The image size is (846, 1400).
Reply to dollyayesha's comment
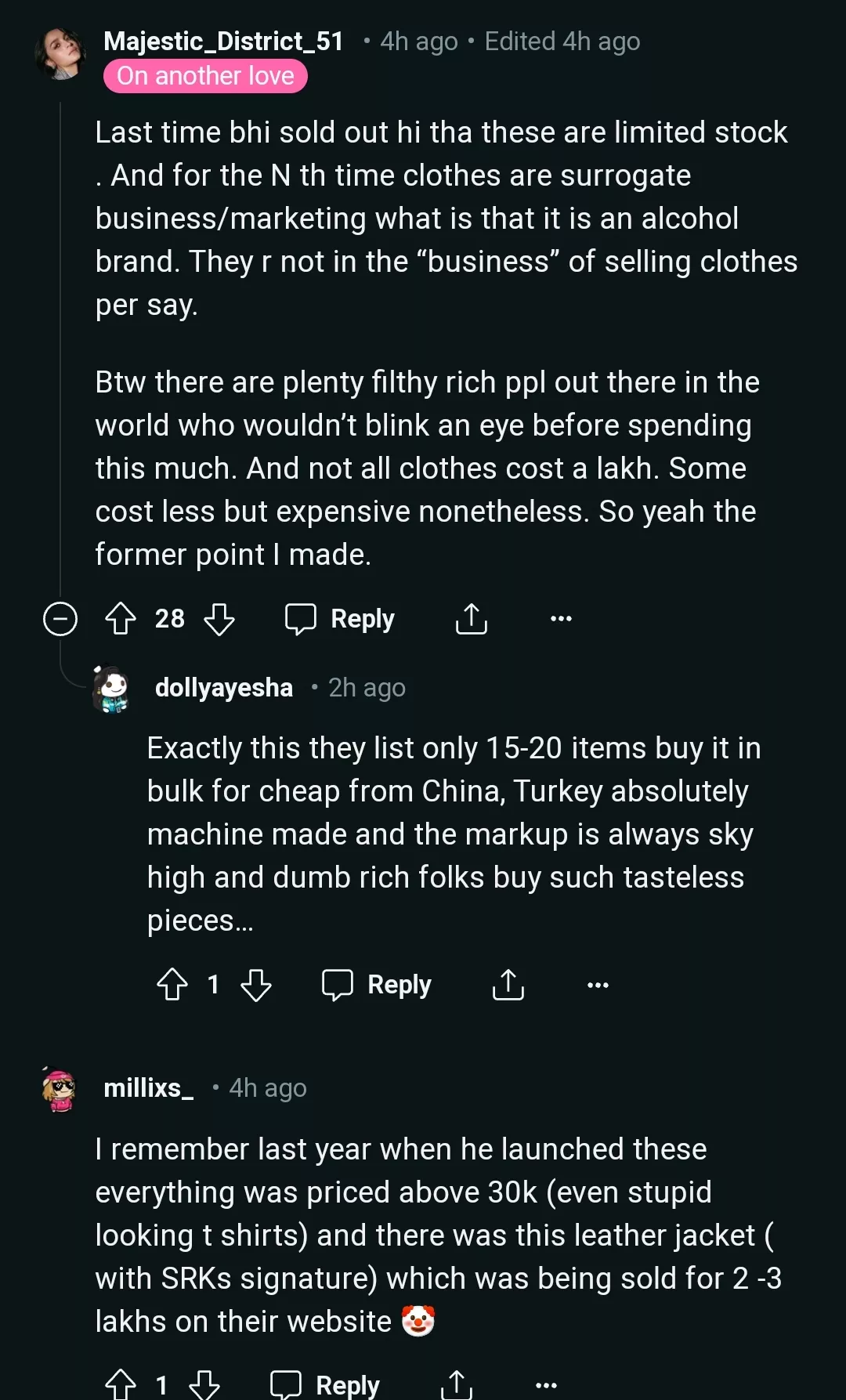[377, 985]
